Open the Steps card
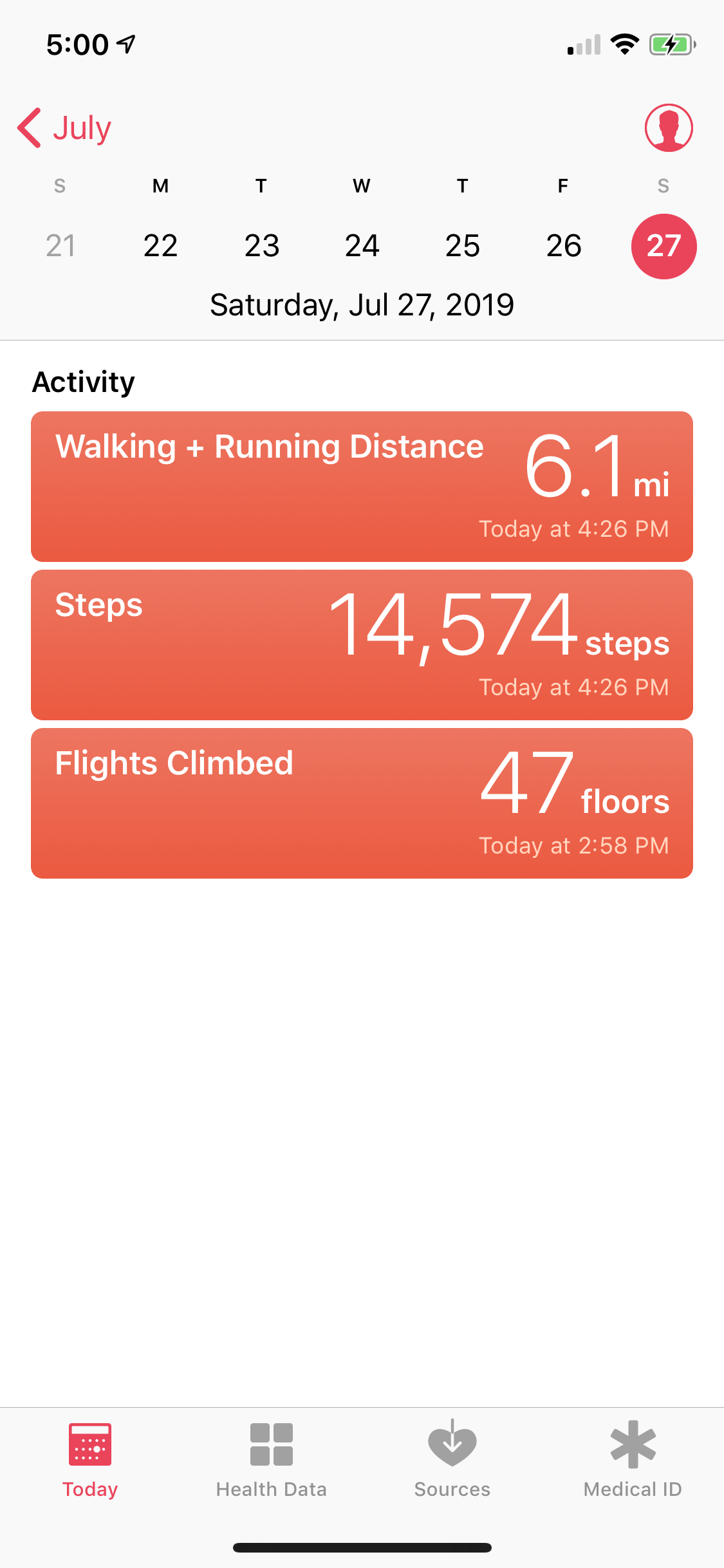The height and width of the screenshot is (1568, 724). [362, 645]
